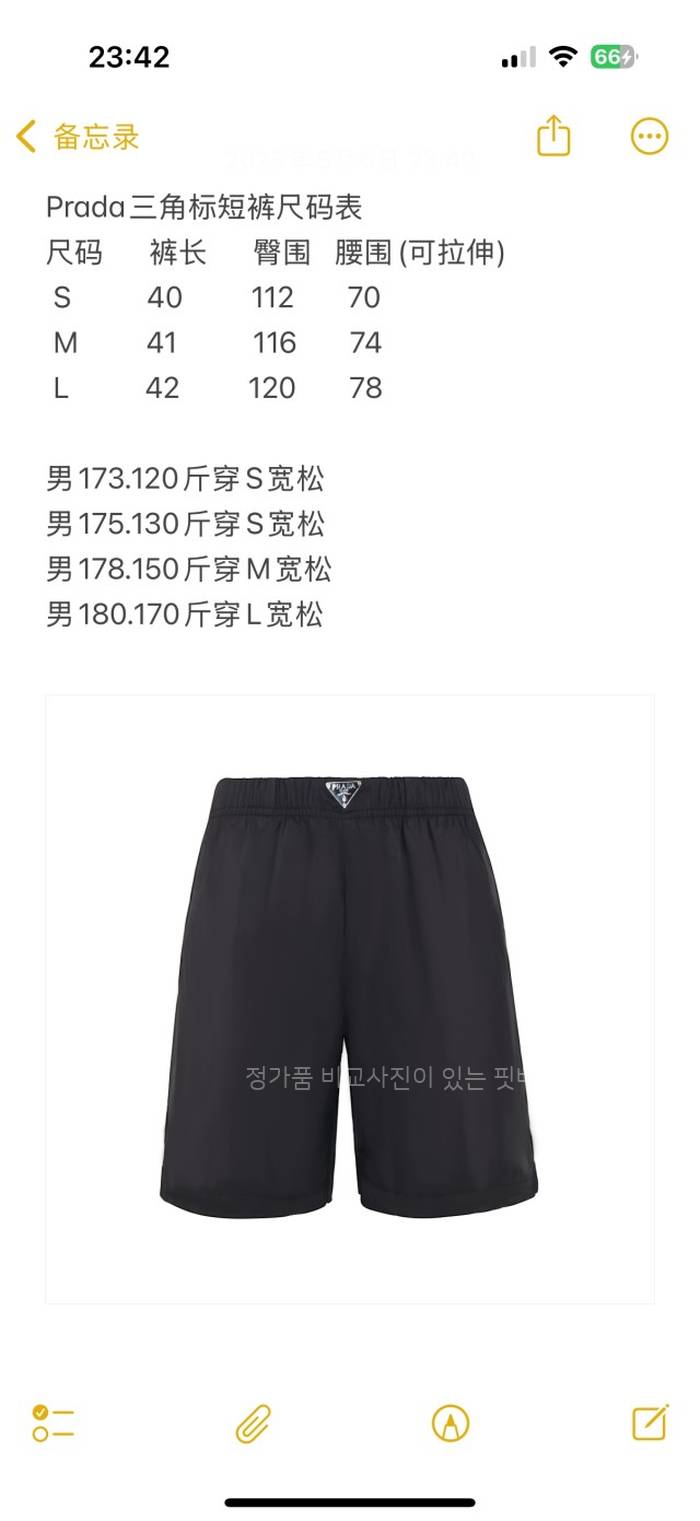Attach a file with the paperclip
700x1521 pixels.
click(253, 1422)
